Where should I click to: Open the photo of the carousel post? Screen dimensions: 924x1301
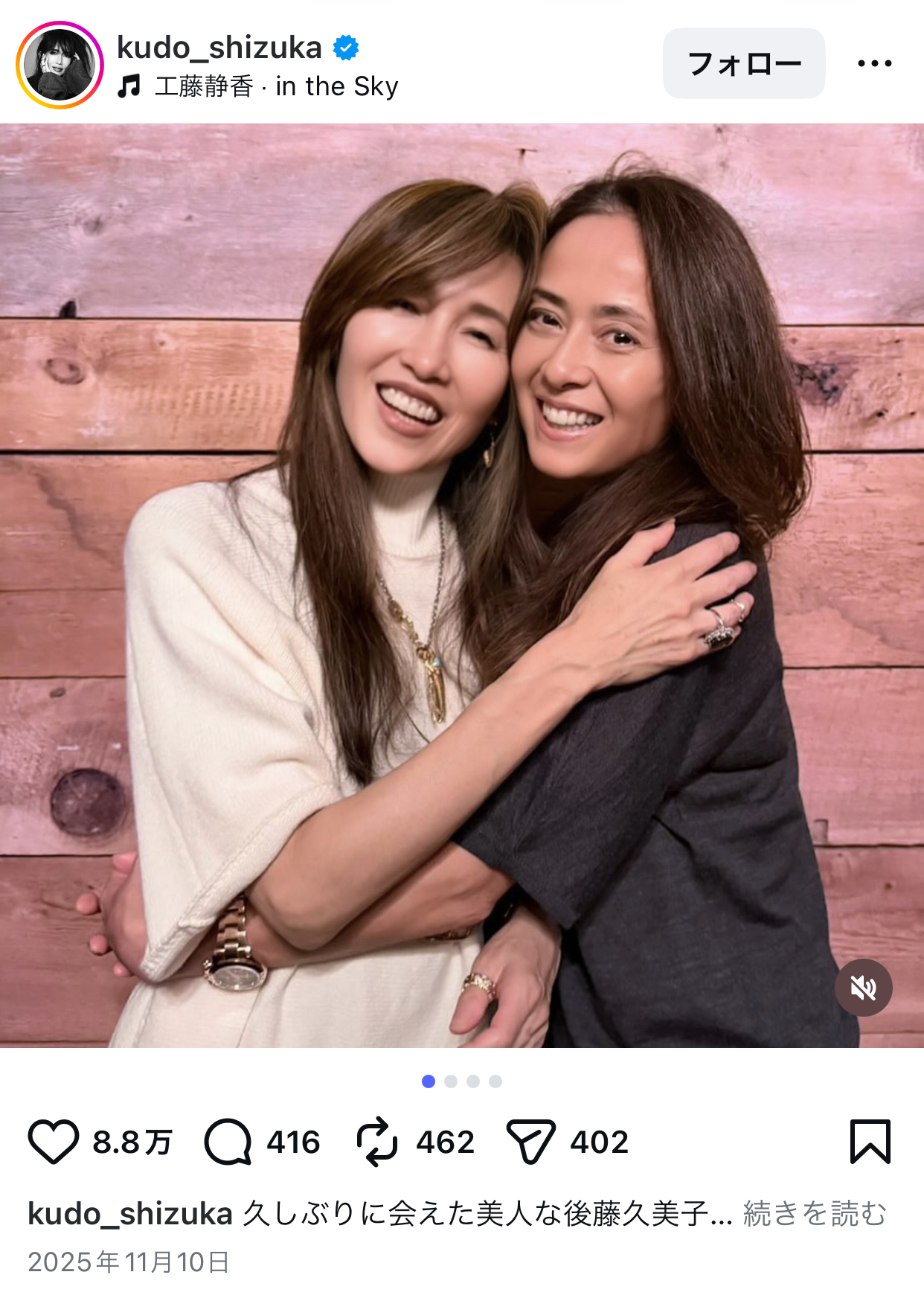click(x=462, y=586)
